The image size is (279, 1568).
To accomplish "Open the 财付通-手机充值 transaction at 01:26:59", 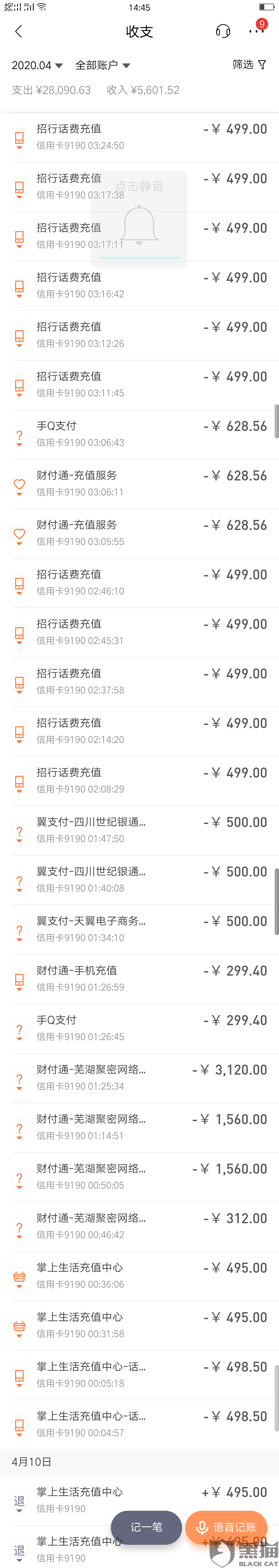I will point(139,979).
